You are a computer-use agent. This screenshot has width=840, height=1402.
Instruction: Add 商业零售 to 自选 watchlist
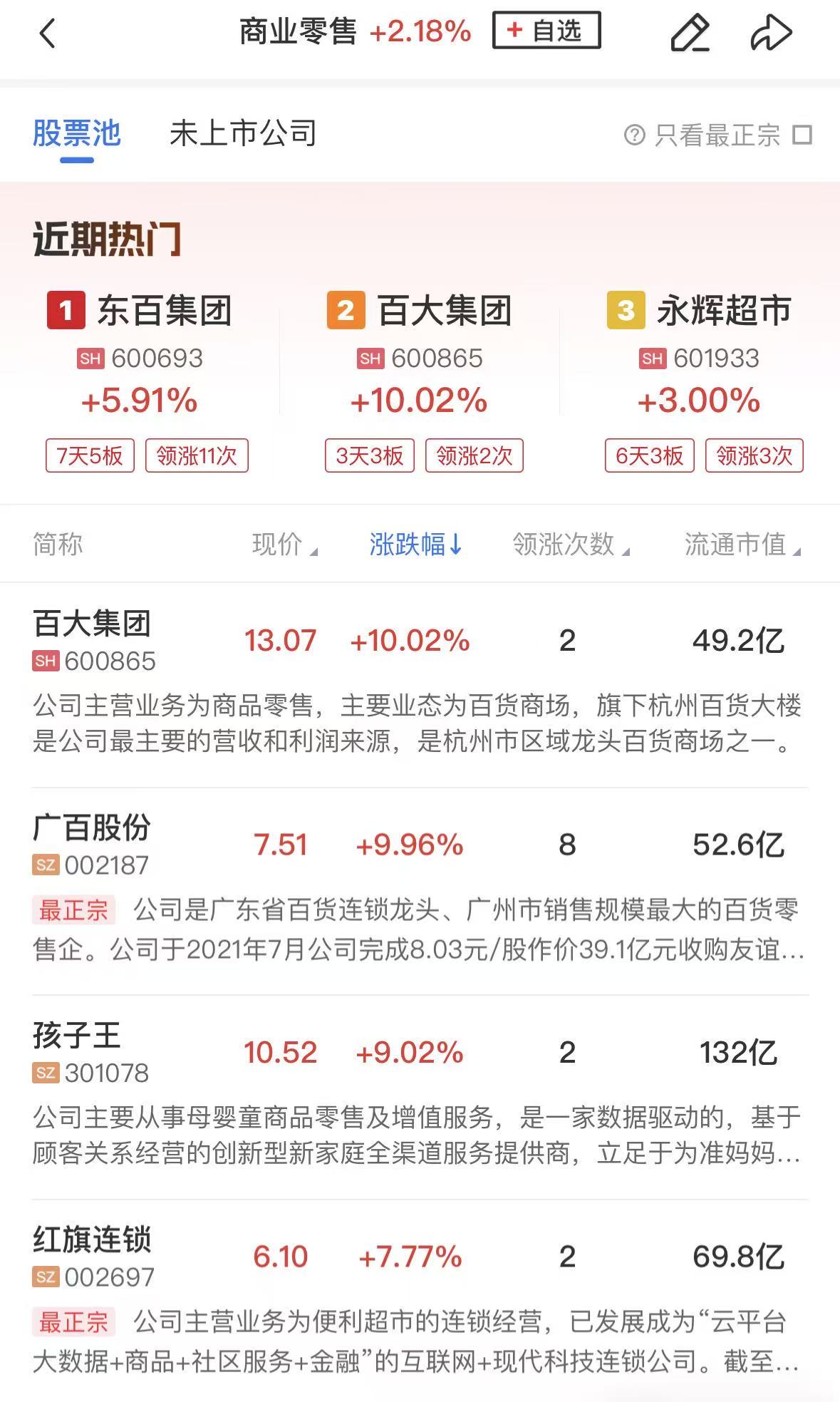pyautogui.click(x=546, y=31)
